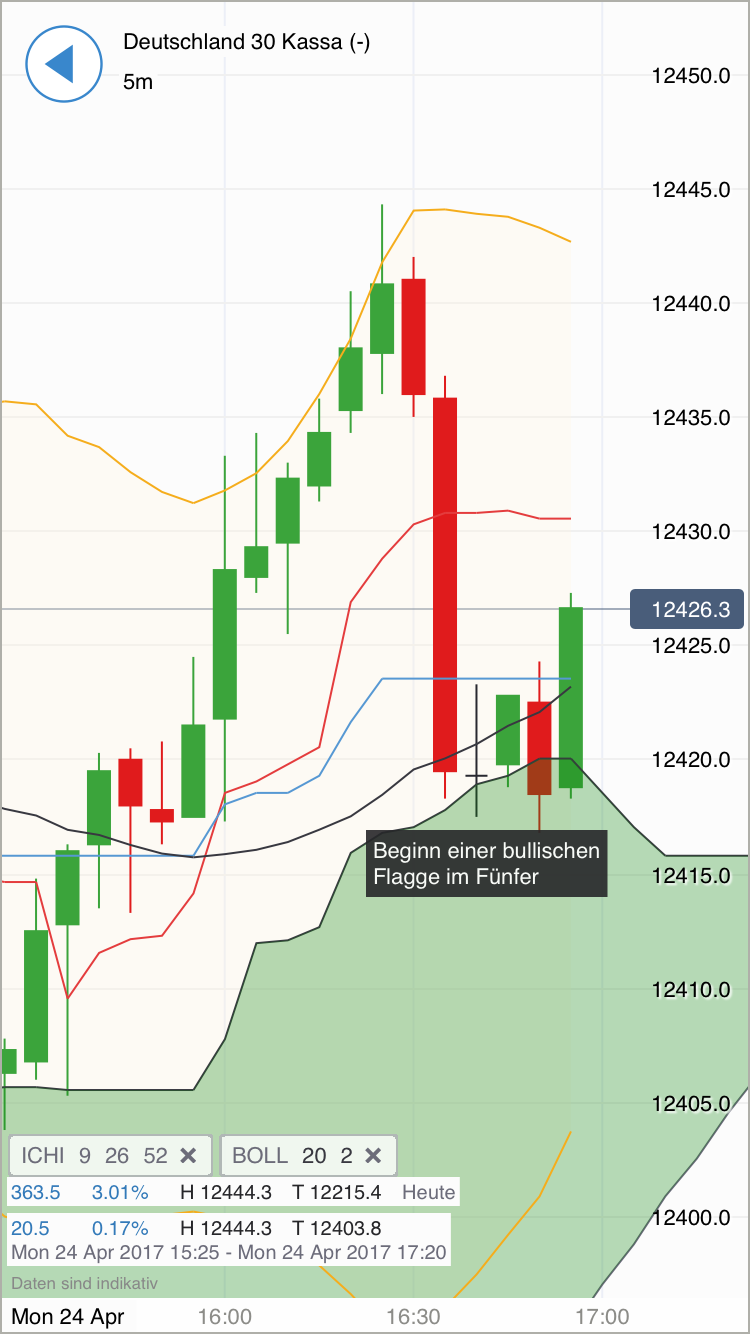Toggle the Heute statistics view

point(428,1192)
